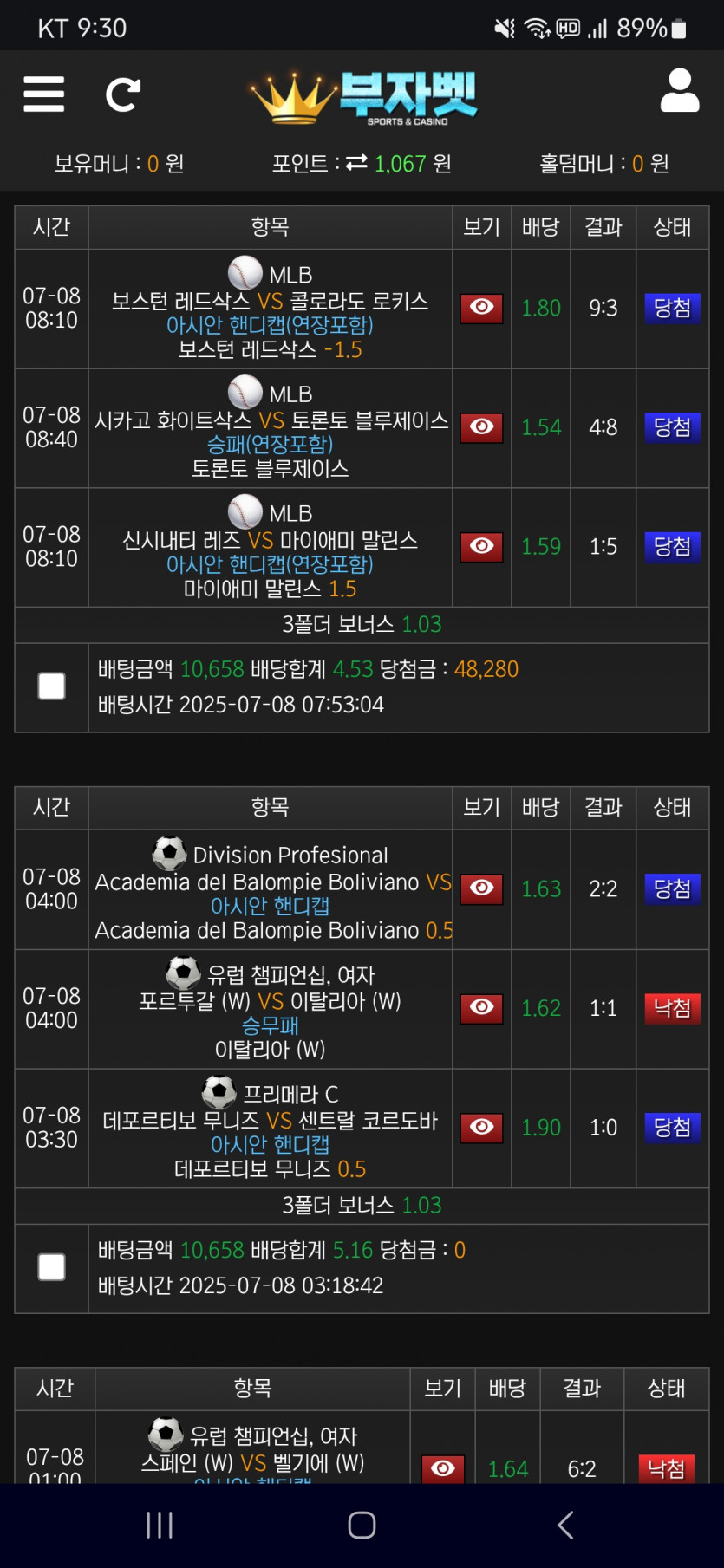Check the box for the 07:53:04 bet slip
This screenshot has width=724, height=1568.
[x=52, y=686]
